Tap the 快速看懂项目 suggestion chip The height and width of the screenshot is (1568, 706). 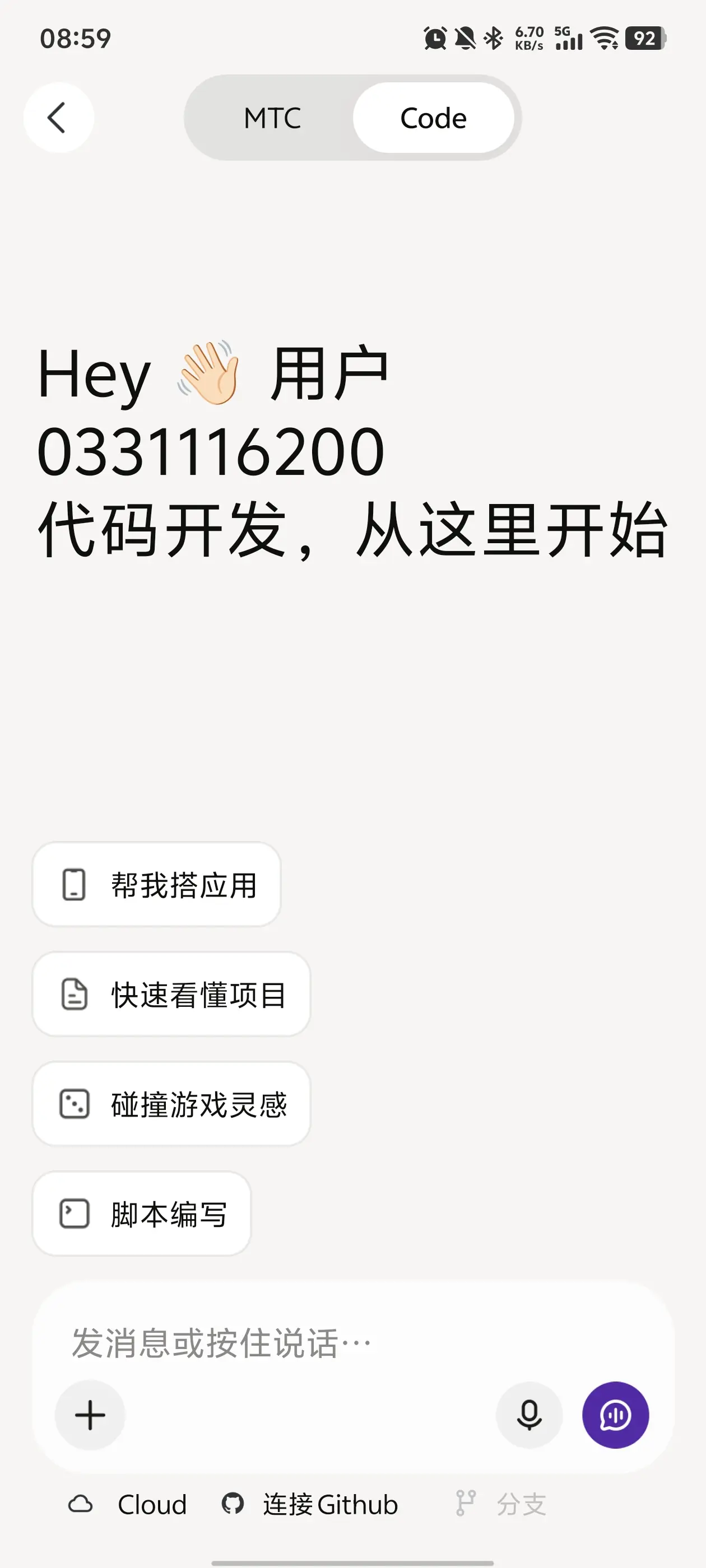point(171,994)
